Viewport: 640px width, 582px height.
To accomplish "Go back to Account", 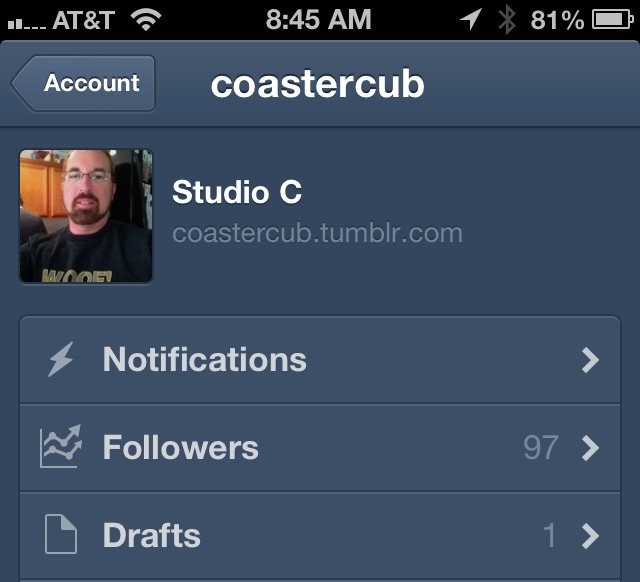I will (x=84, y=84).
